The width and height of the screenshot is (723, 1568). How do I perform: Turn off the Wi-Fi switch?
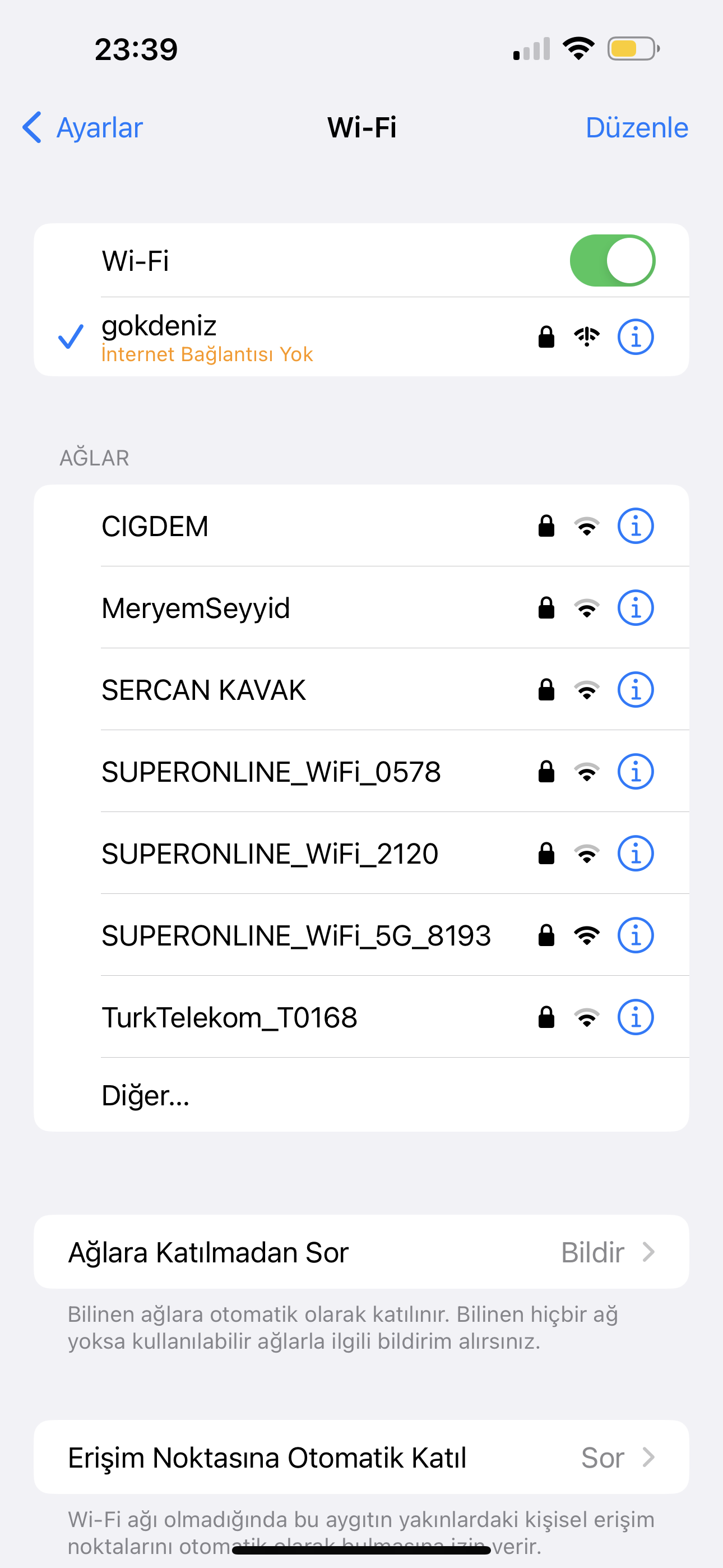coord(611,261)
